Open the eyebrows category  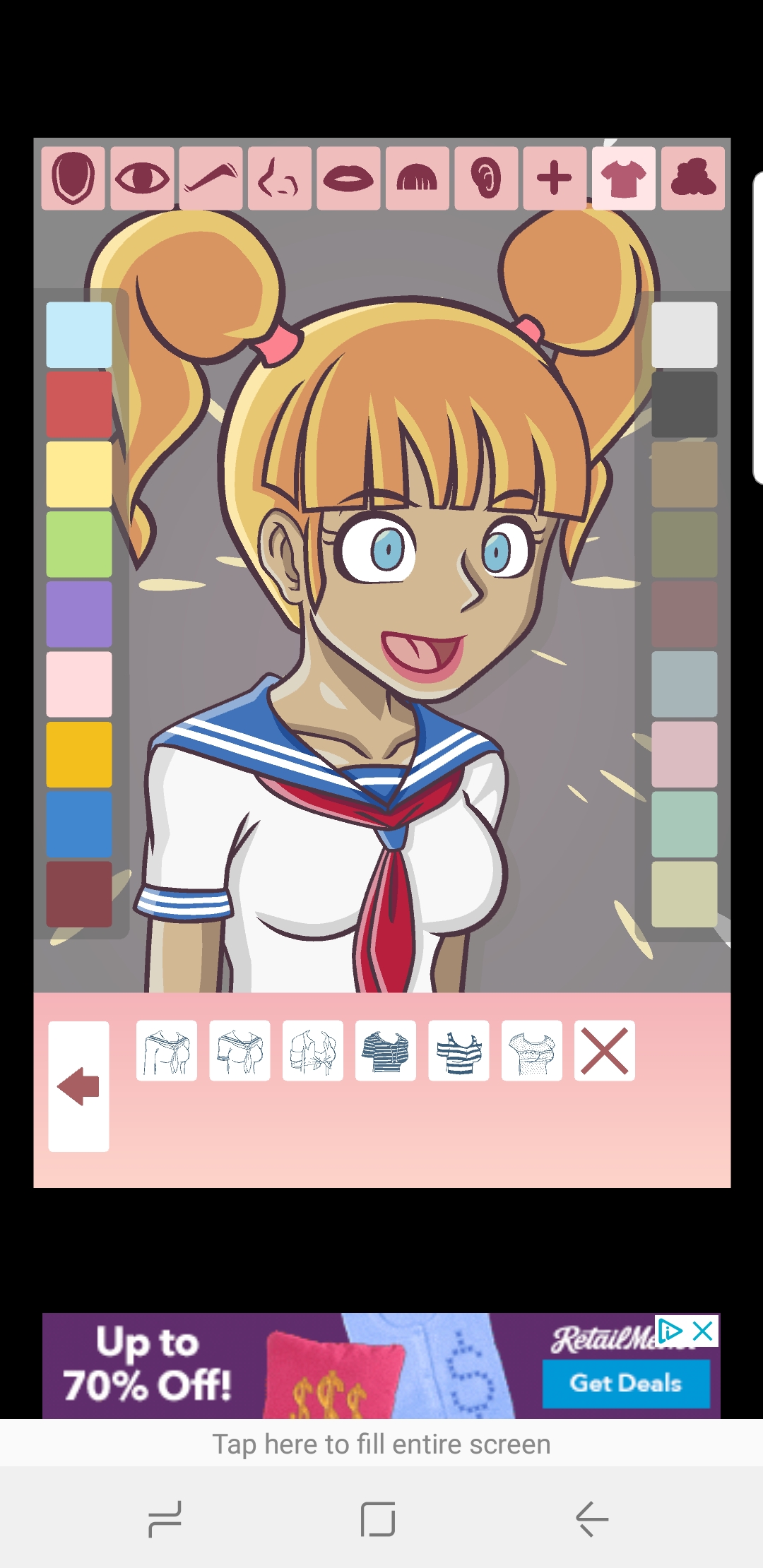pyautogui.click(x=211, y=178)
